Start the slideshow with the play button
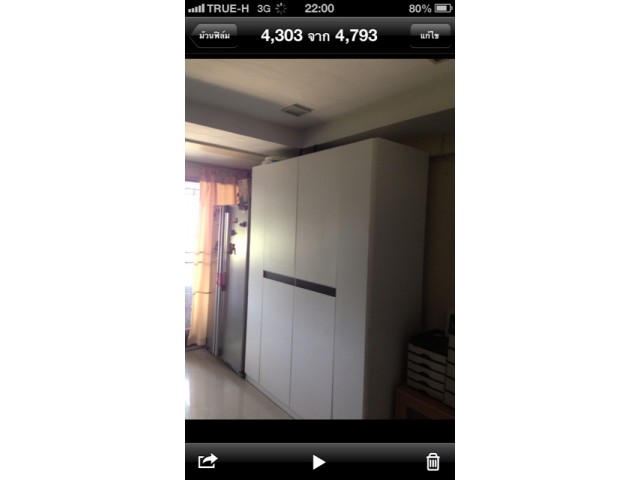640x480 pixels. pos(319,461)
